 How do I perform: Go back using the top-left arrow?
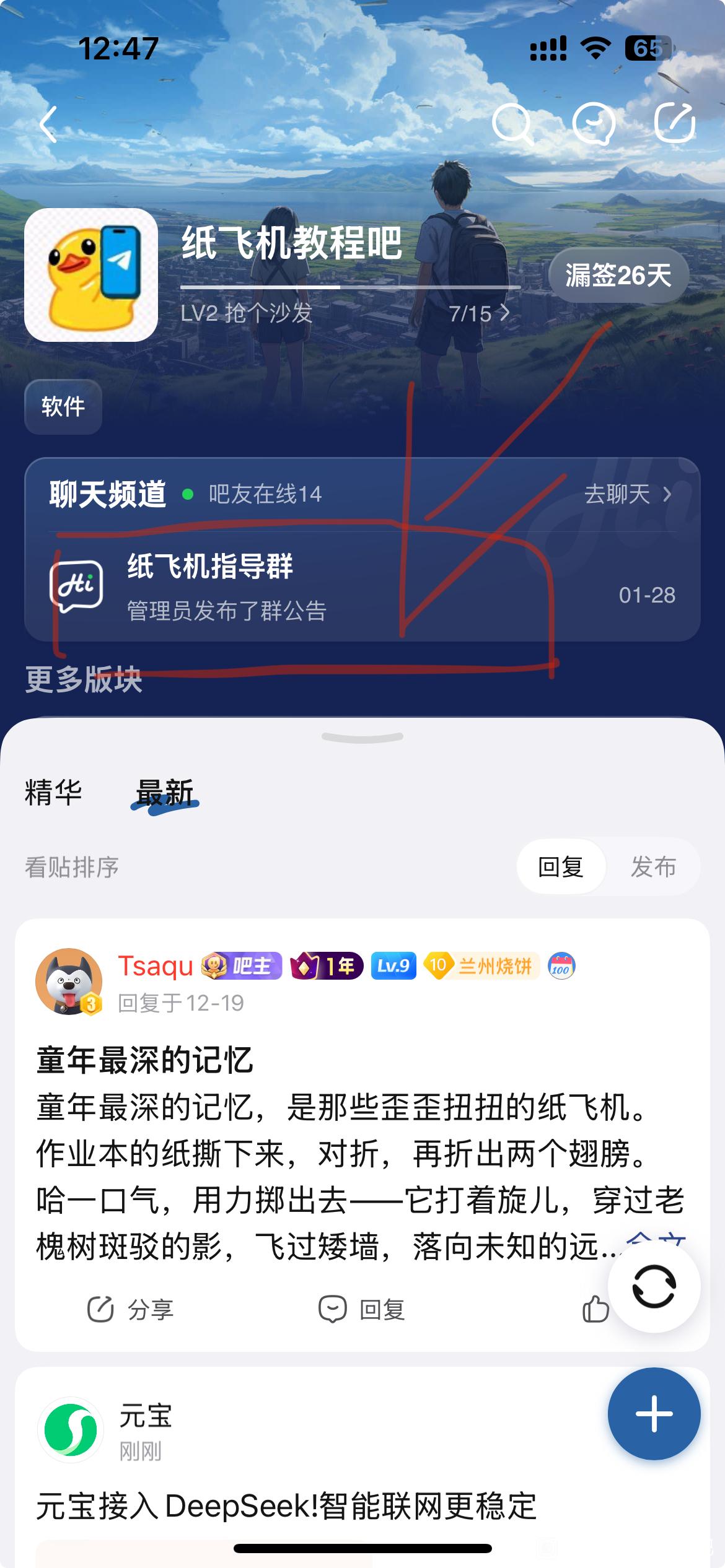pyautogui.click(x=48, y=124)
